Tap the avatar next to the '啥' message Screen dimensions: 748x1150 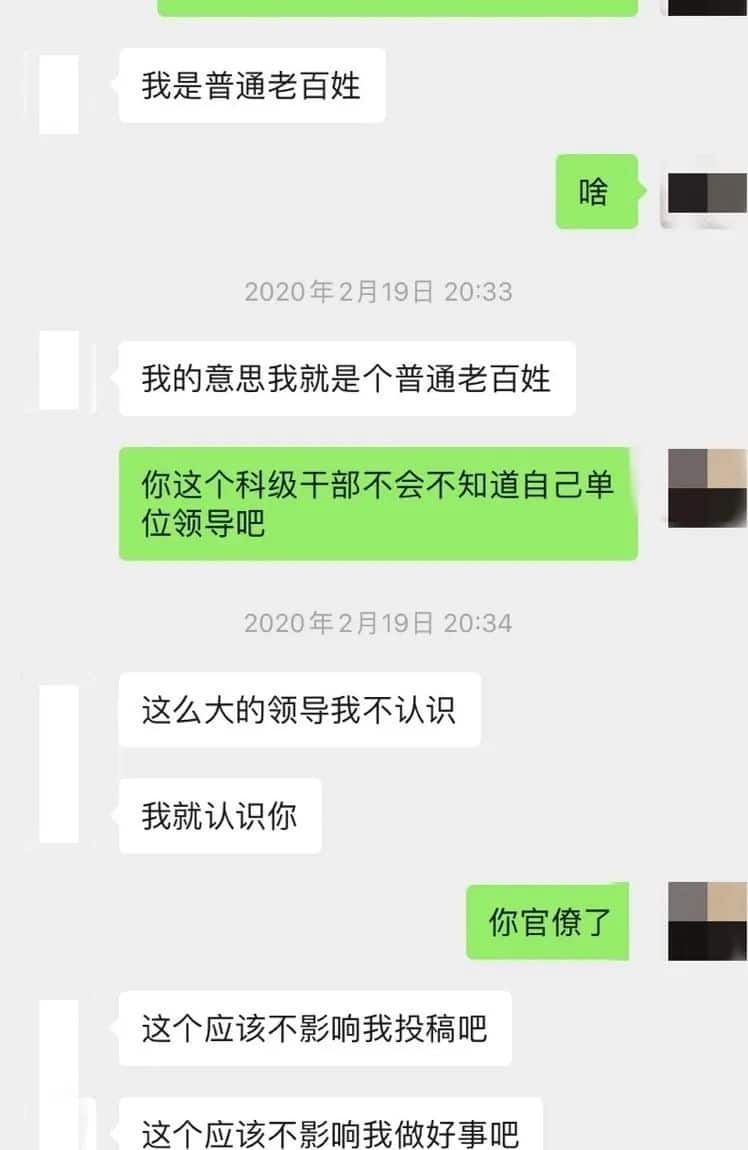pos(706,192)
